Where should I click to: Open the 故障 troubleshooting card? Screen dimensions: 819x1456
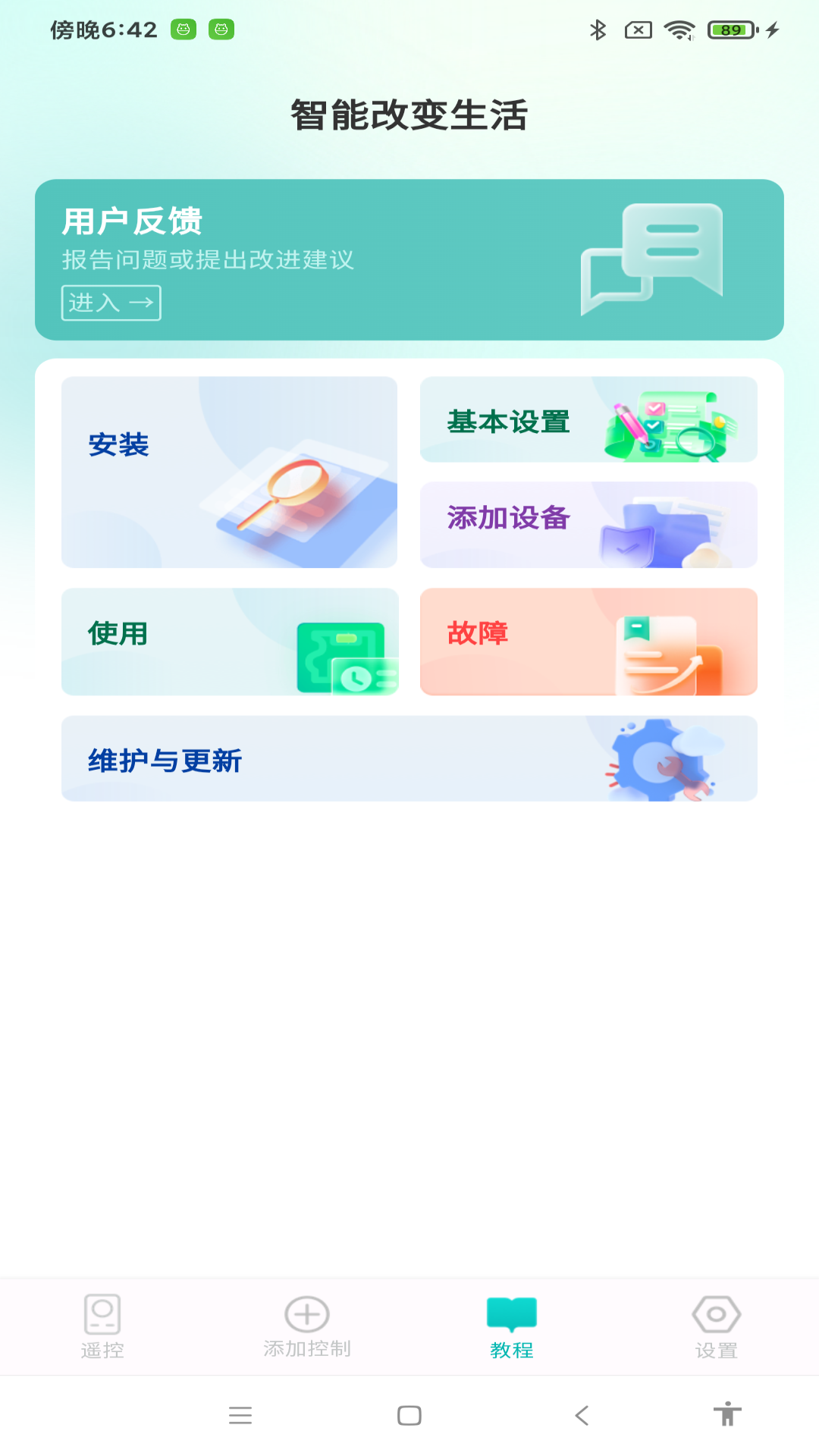click(x=588, y=641)
